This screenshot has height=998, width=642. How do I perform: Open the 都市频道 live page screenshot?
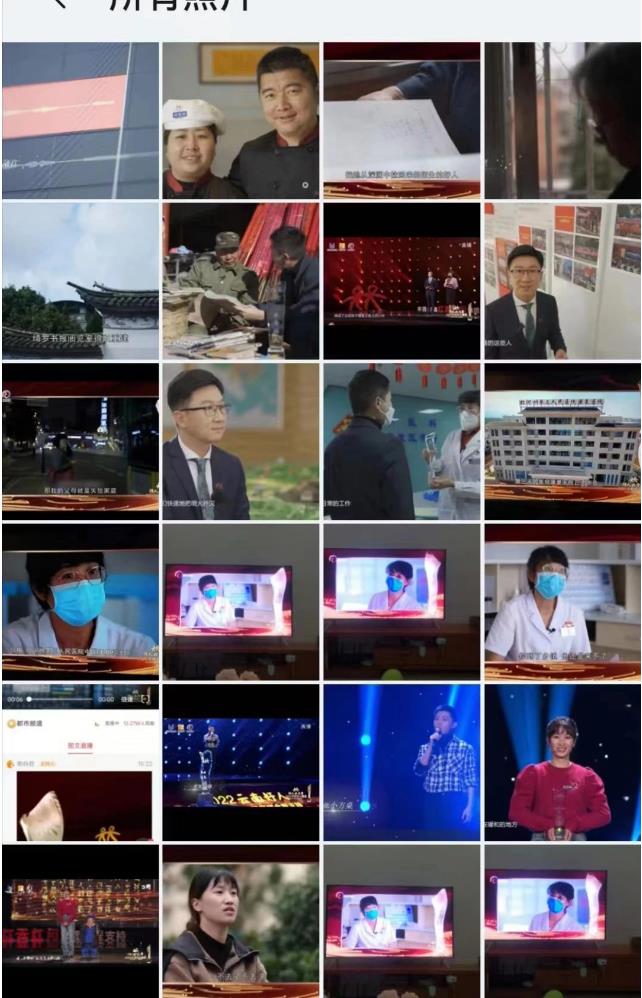[x=80, y=762]
